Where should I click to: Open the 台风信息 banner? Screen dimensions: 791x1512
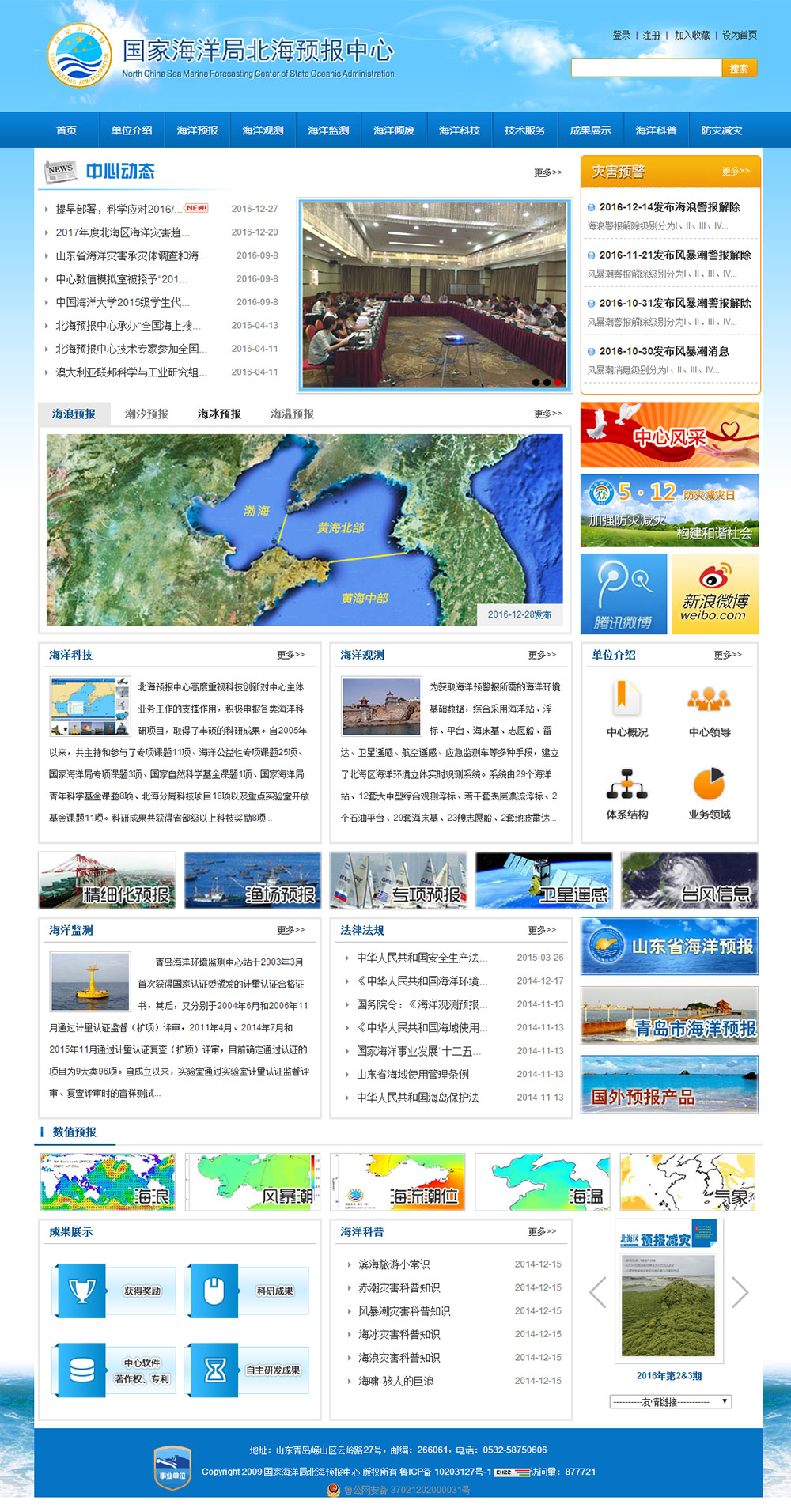[x=689, y=880]
